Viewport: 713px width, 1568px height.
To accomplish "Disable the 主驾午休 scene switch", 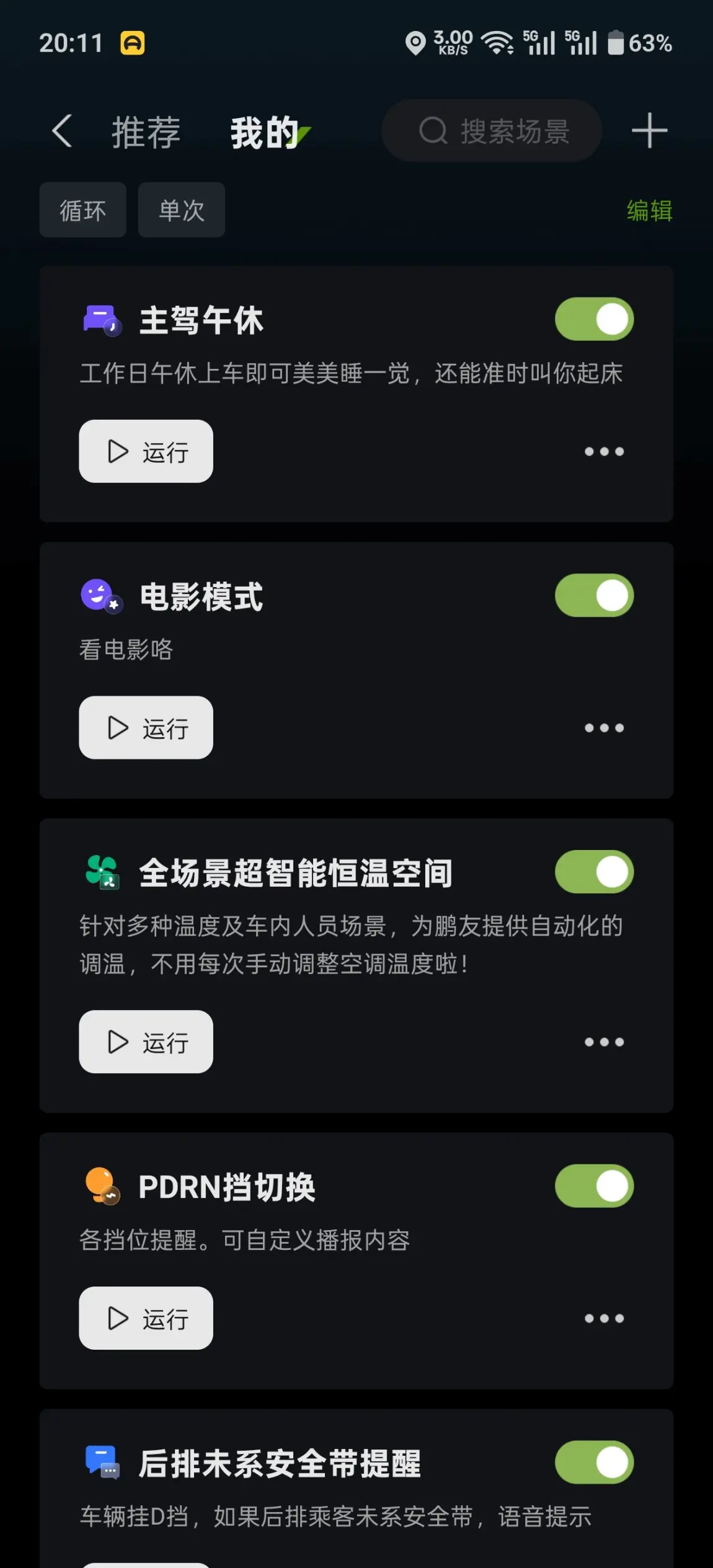I will (594, 319).
